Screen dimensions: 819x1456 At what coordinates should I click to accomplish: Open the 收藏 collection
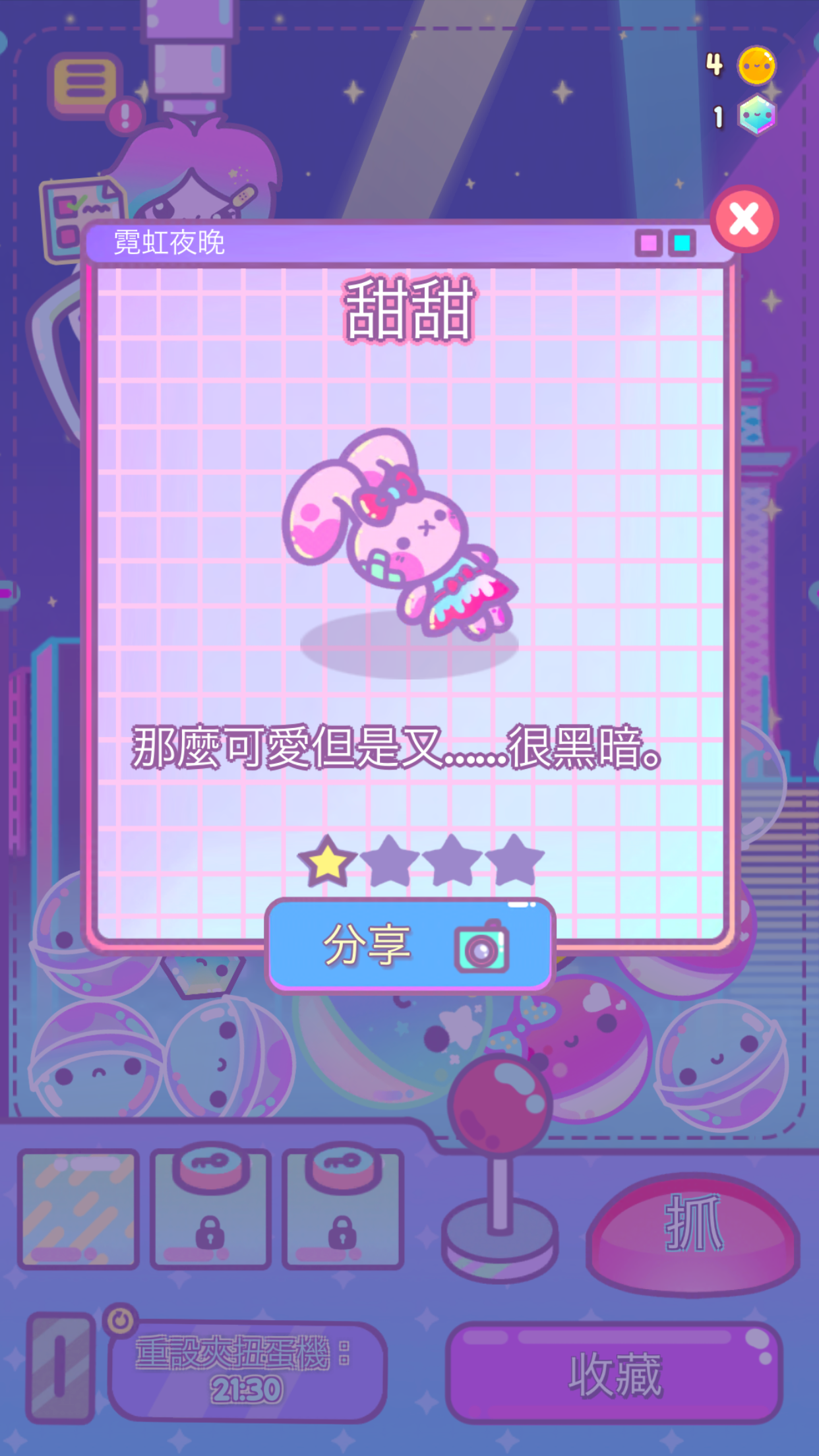[615, 1373]
